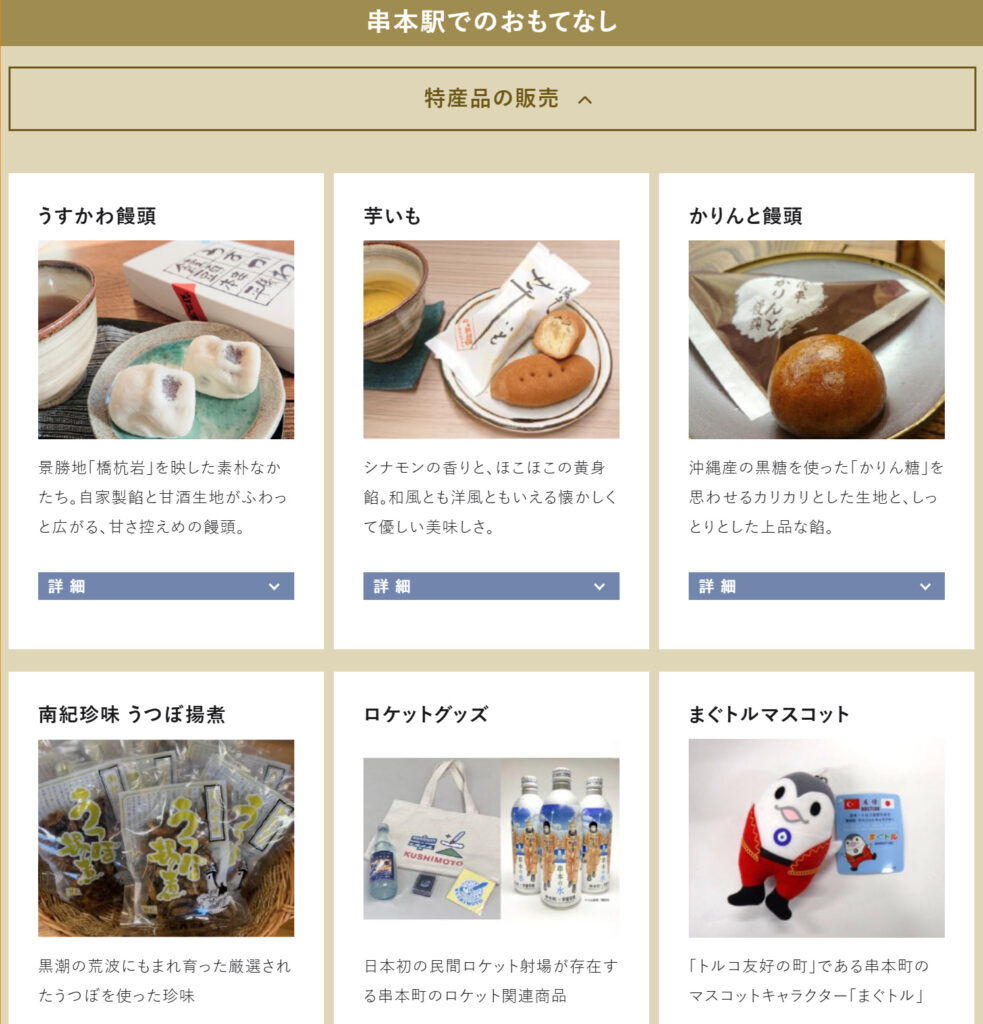Expand 詳細 for かりんと饅頭

tap(816, 586)
